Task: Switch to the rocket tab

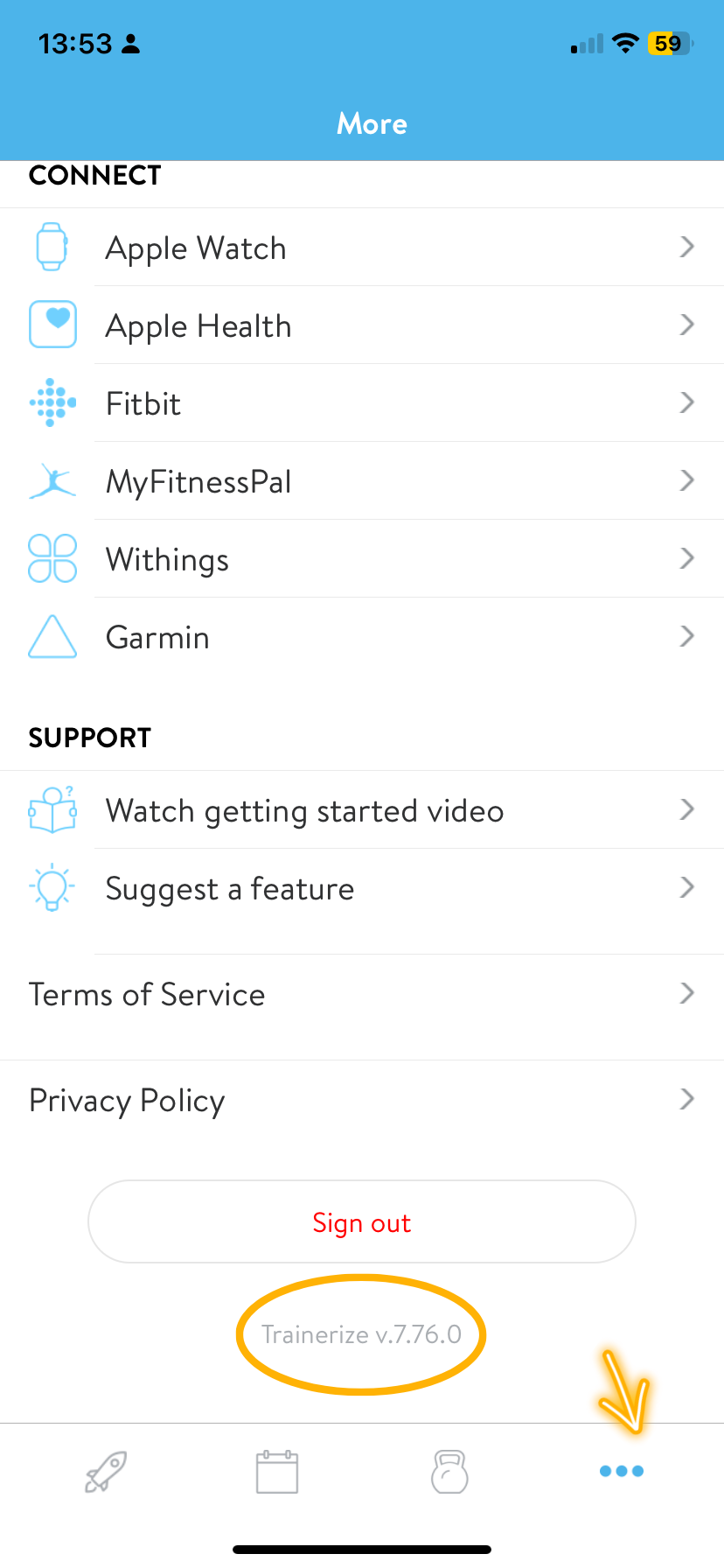Action: point(106,1472)
